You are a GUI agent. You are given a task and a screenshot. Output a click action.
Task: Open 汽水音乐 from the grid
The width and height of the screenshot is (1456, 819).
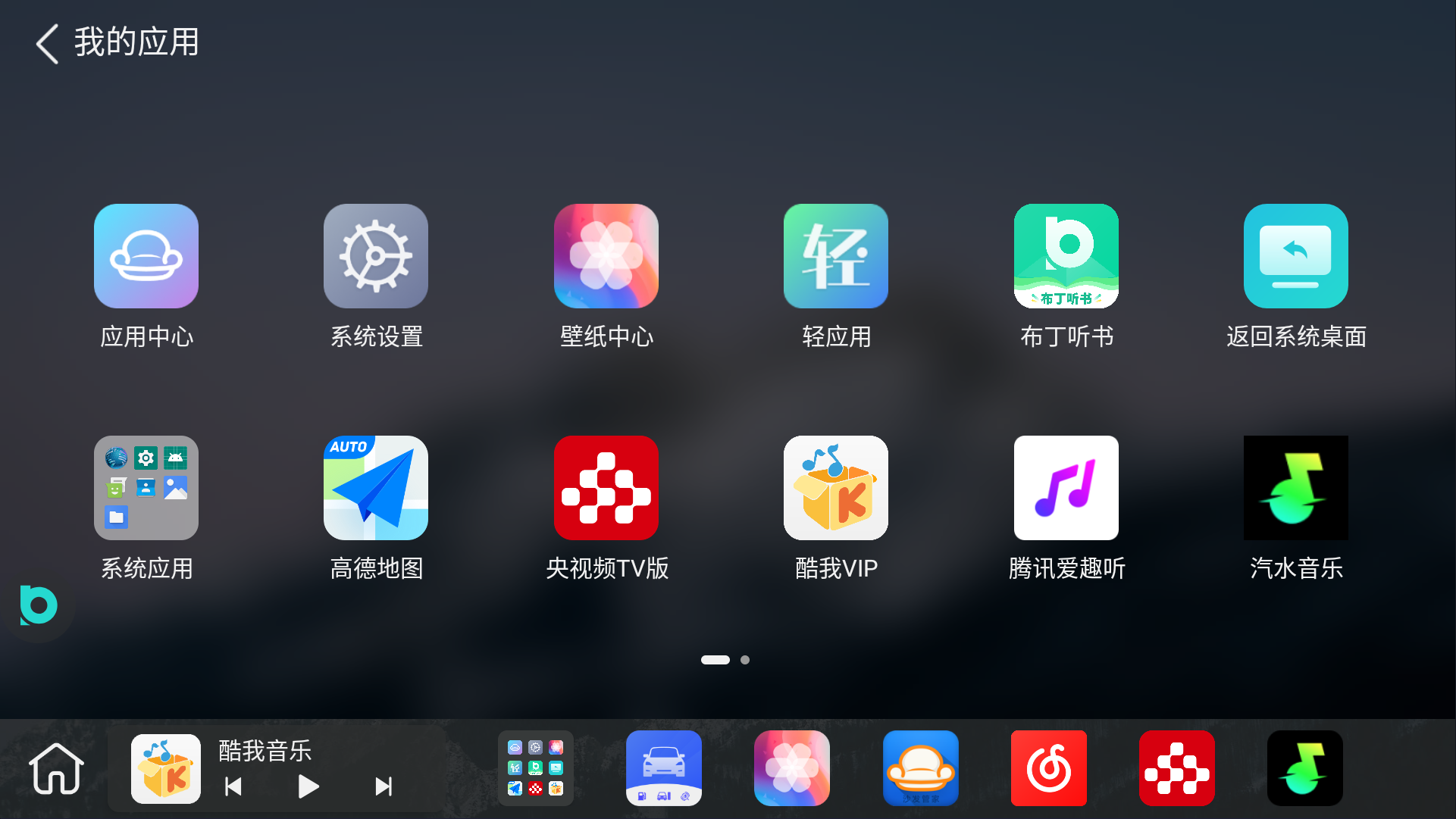coord(1295,488)
